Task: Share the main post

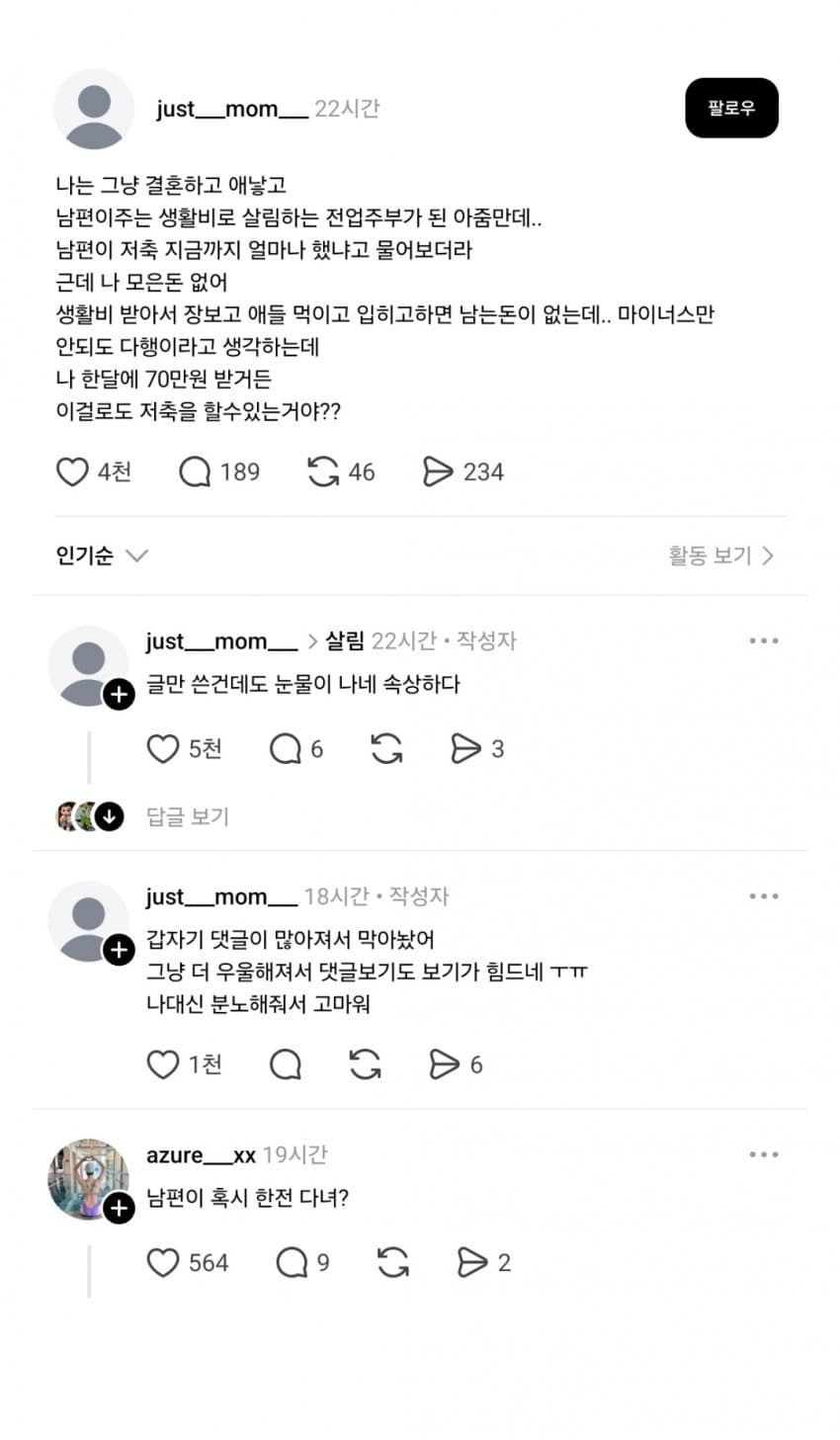Action: pos(441,472)
